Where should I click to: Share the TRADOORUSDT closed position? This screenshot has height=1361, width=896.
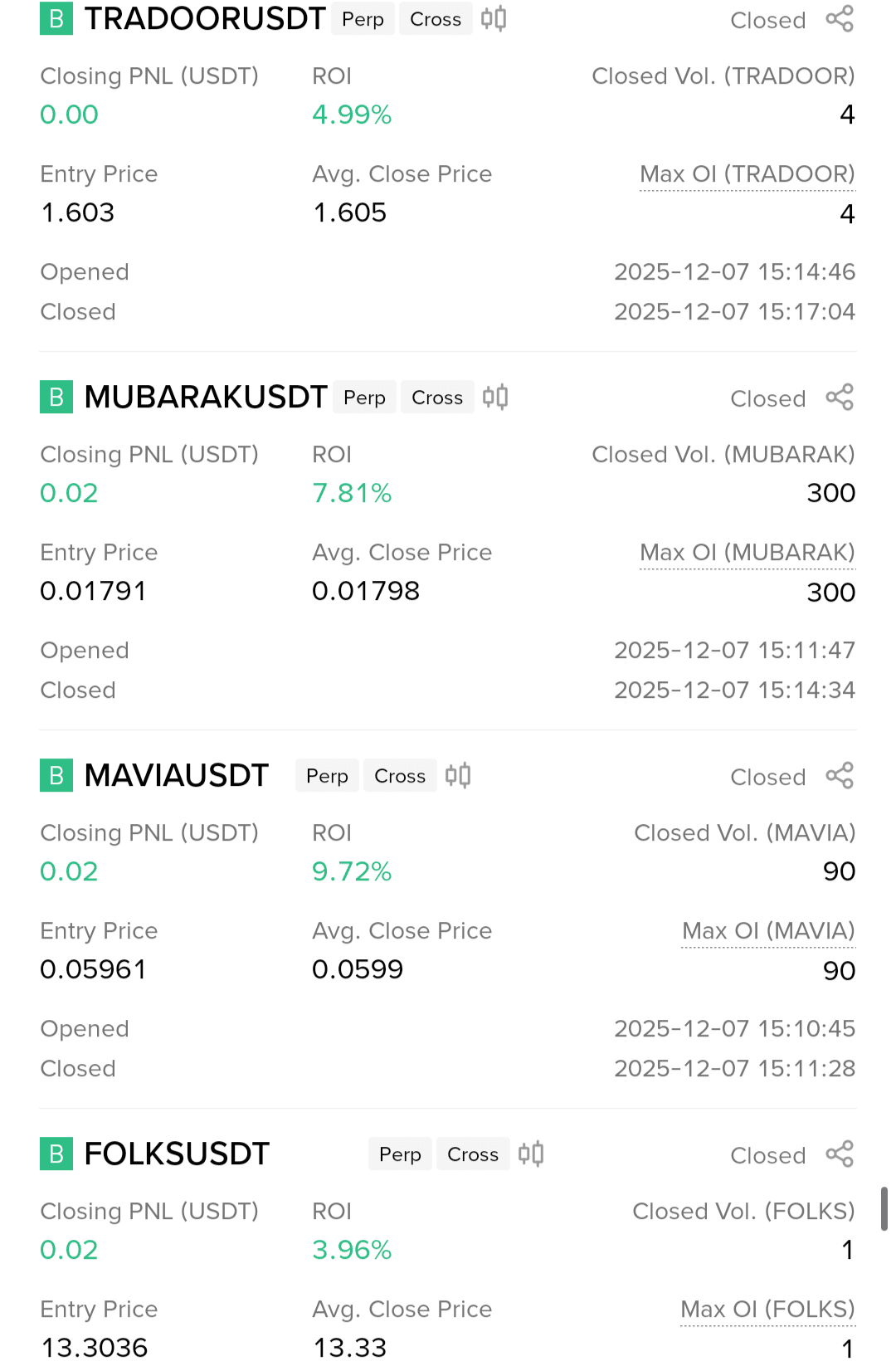(840, 19)
